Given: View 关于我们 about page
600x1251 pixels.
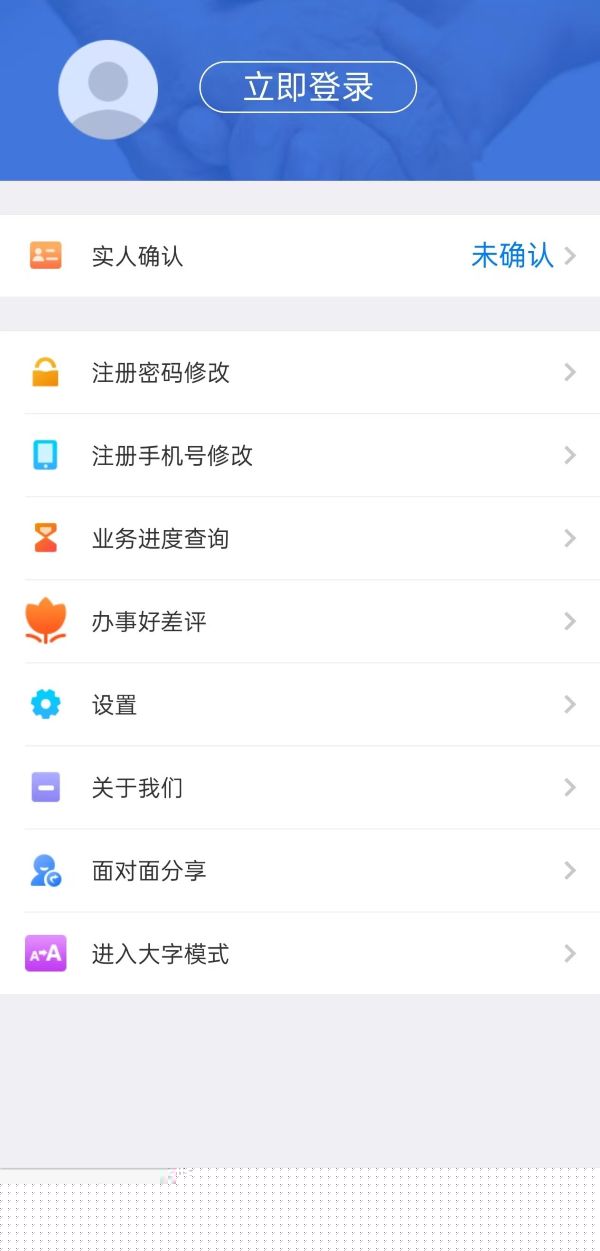Looking at the screenshot, I should coord(300,788).
